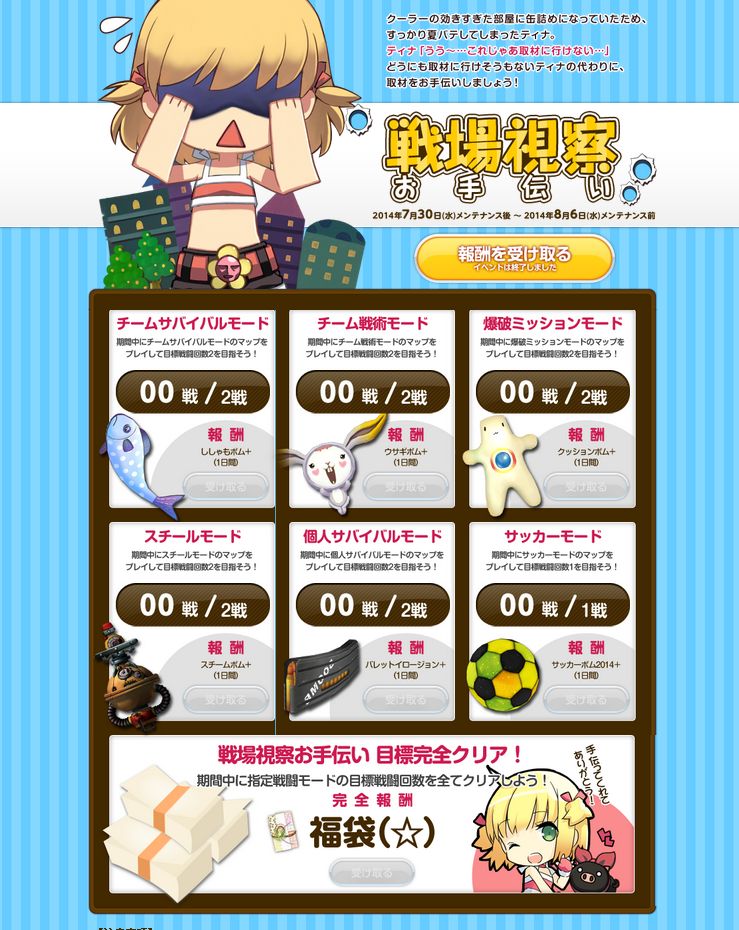Claim the サッカーモード reward
The width and height of the screenshot is (739, 930).
coord(586,699)
